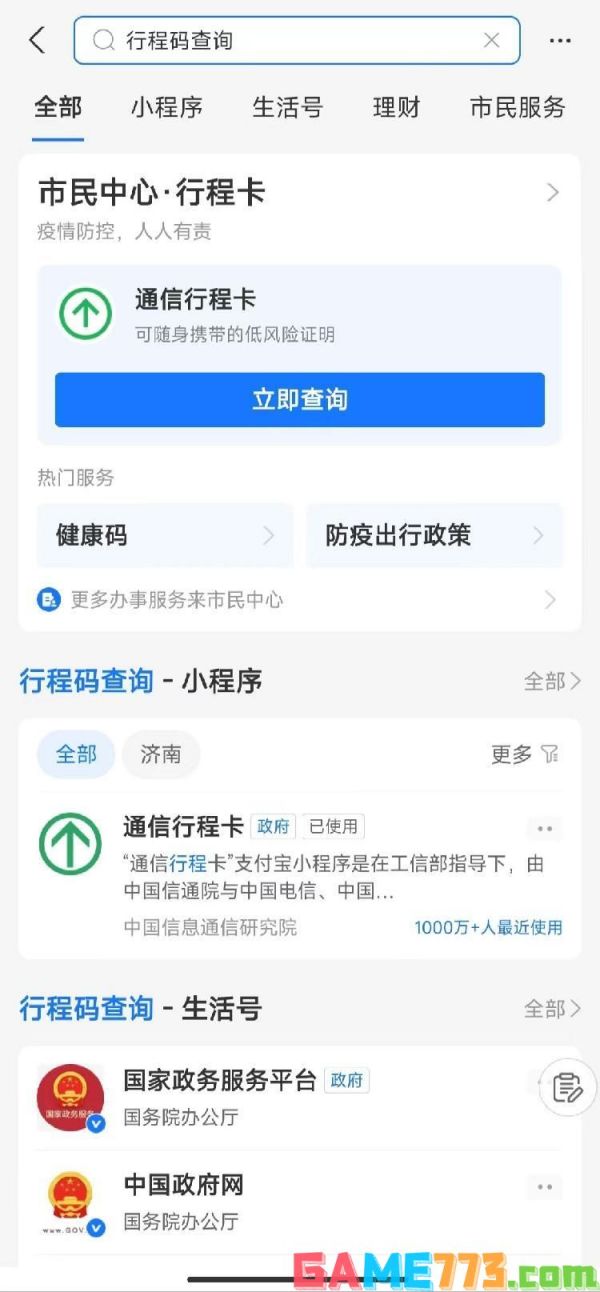Switch to the 生活号 tab

287,107
